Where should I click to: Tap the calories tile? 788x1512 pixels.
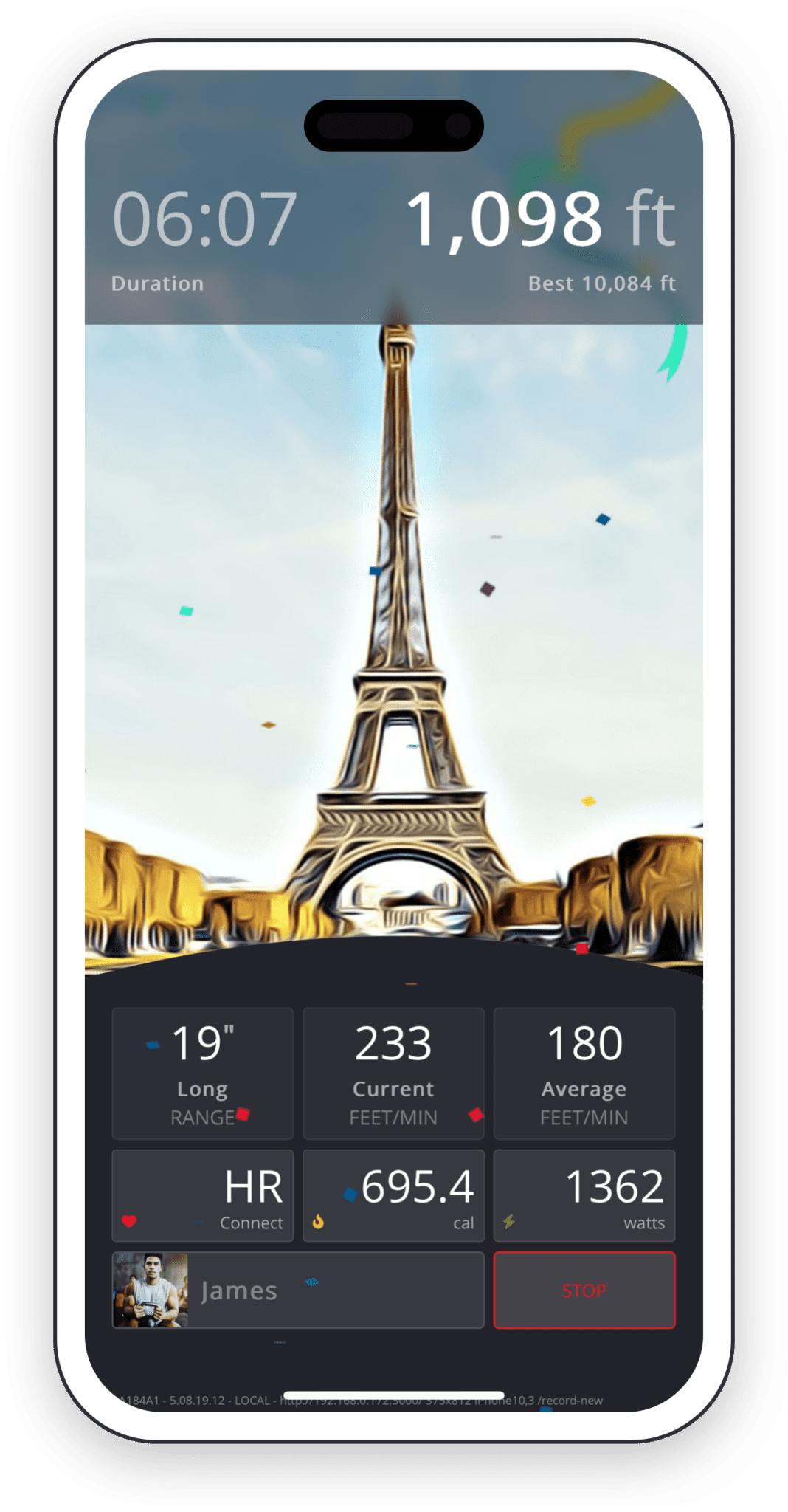(393, 1195)
